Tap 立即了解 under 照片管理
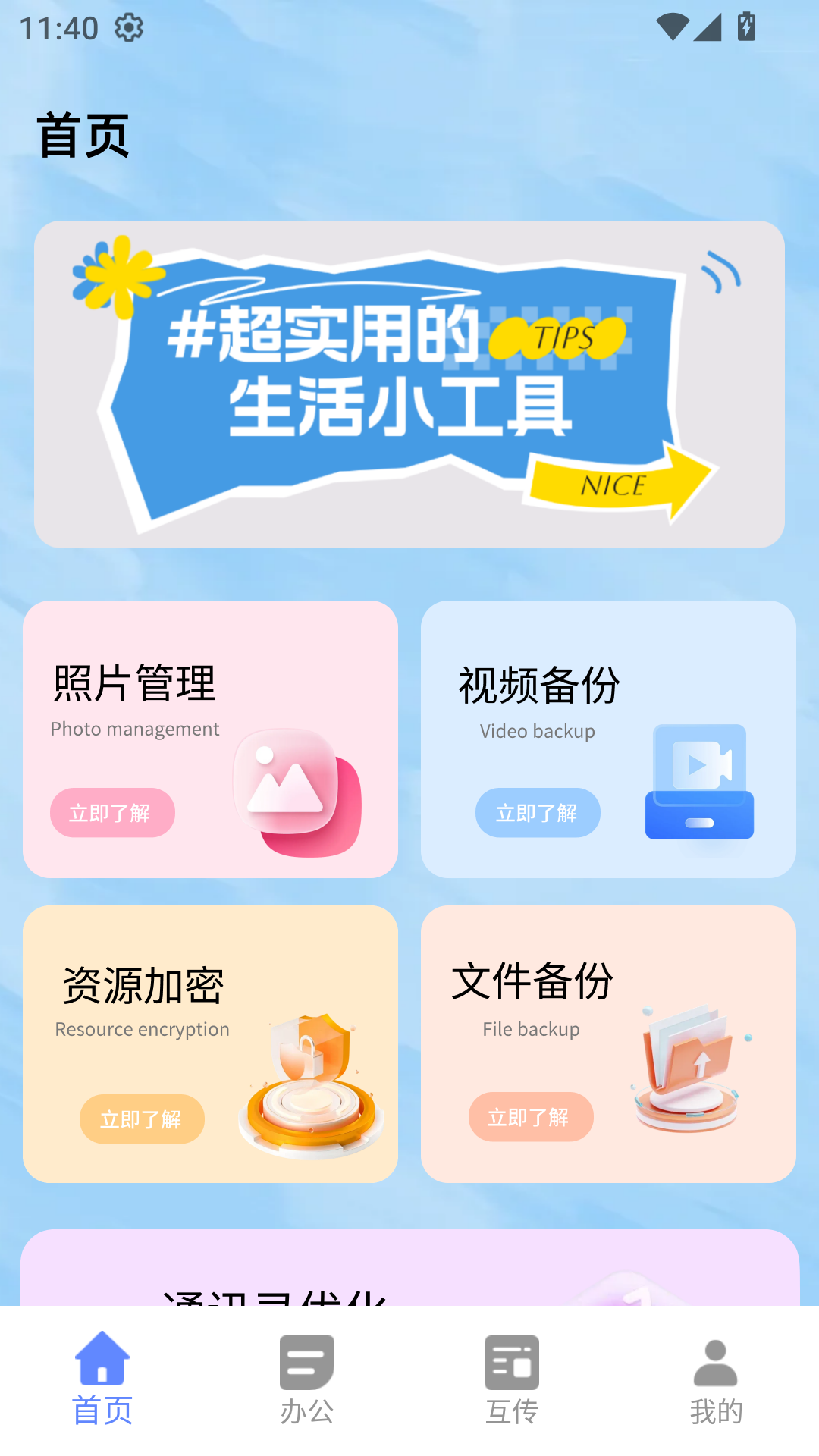The width and height of the screenshot is (819, 1456). coord(112,812)
